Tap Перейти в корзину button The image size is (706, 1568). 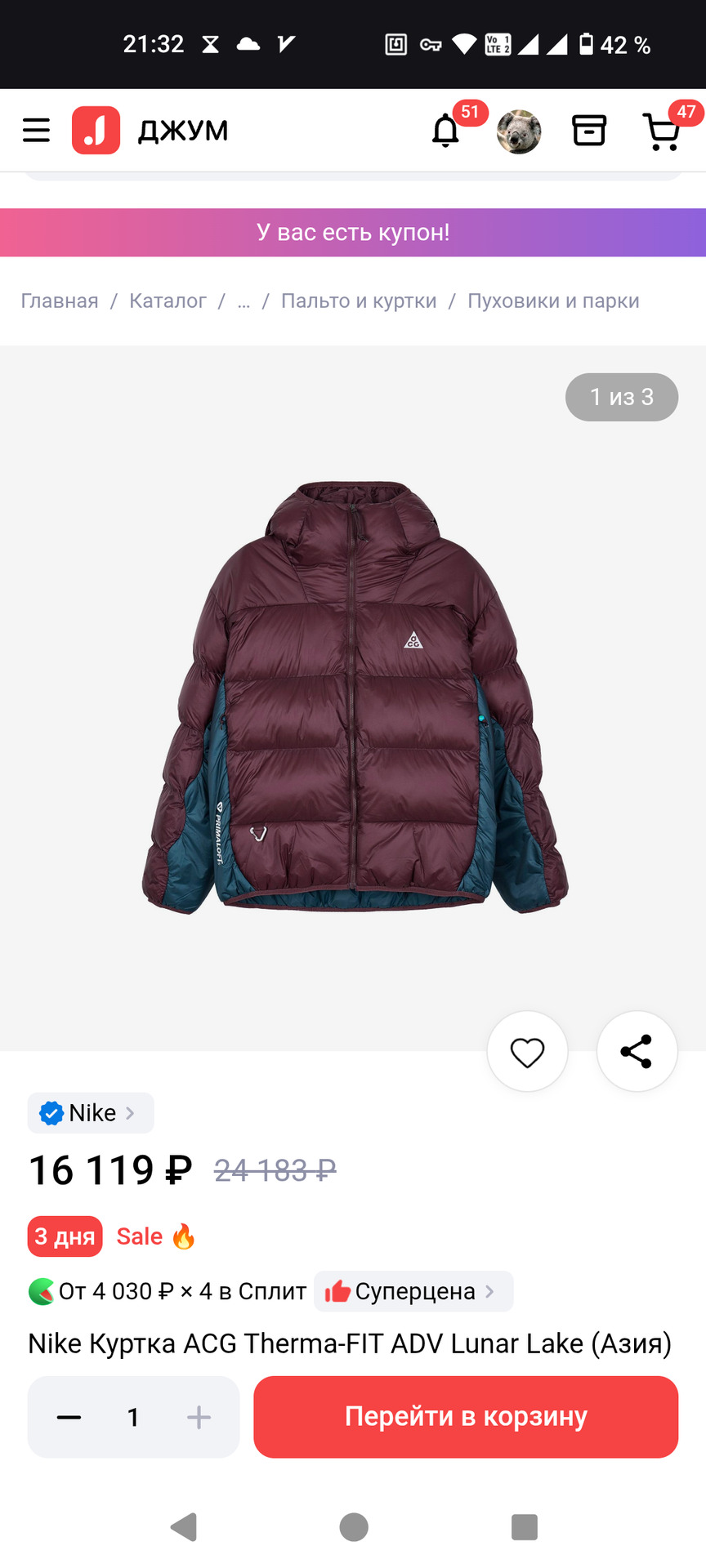pos(466,1417)
